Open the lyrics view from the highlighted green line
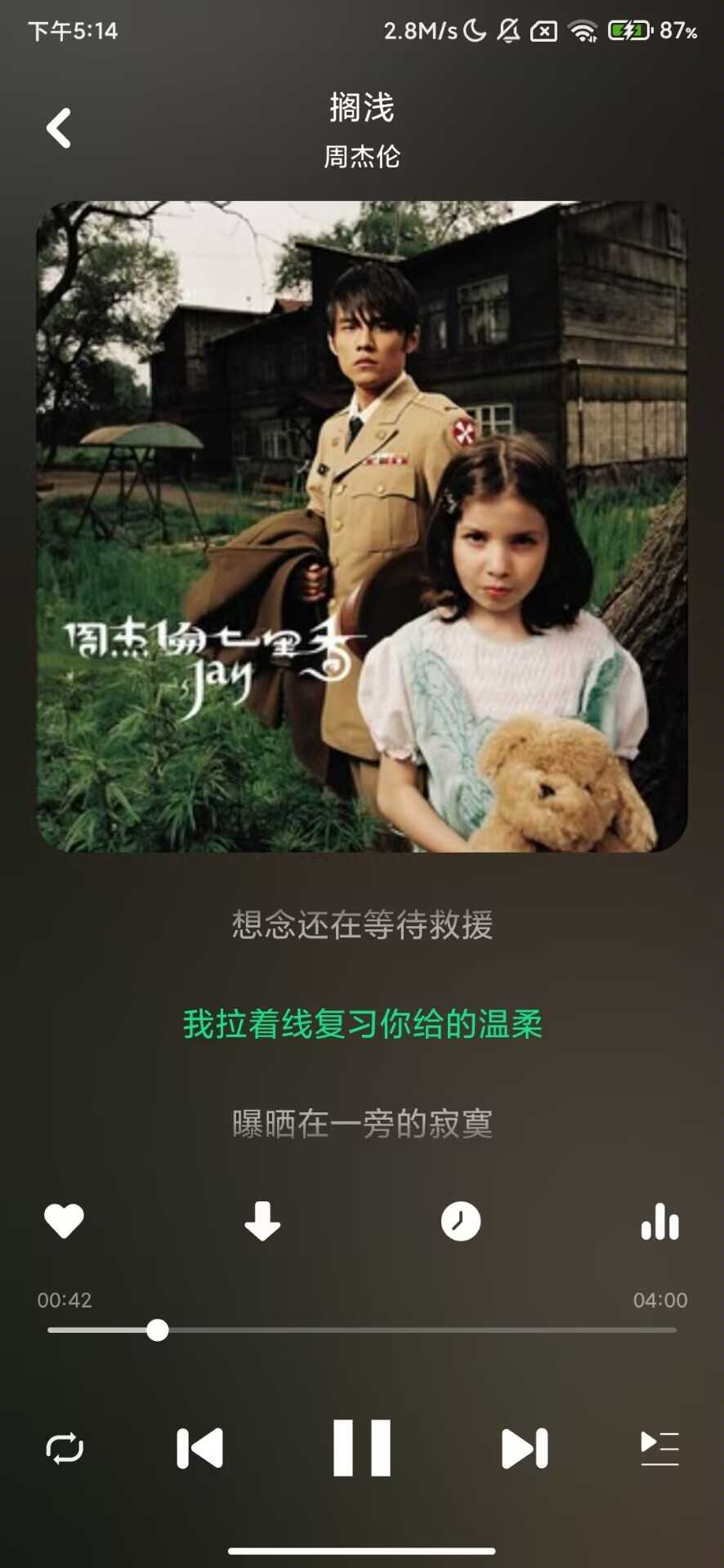The width and height of the screenshot is (724, 1568). 362,1024
